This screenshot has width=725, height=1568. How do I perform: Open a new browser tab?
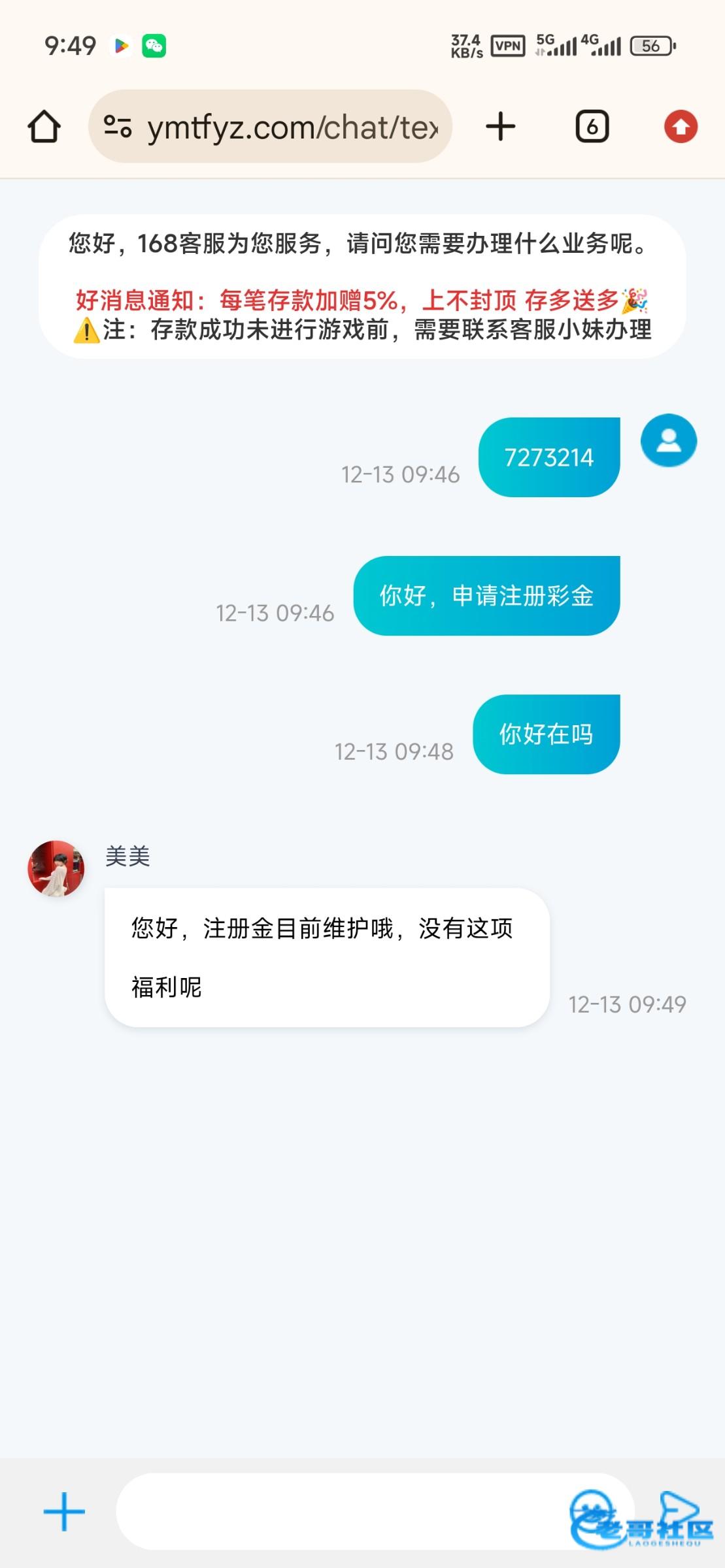tap(501, 126)
